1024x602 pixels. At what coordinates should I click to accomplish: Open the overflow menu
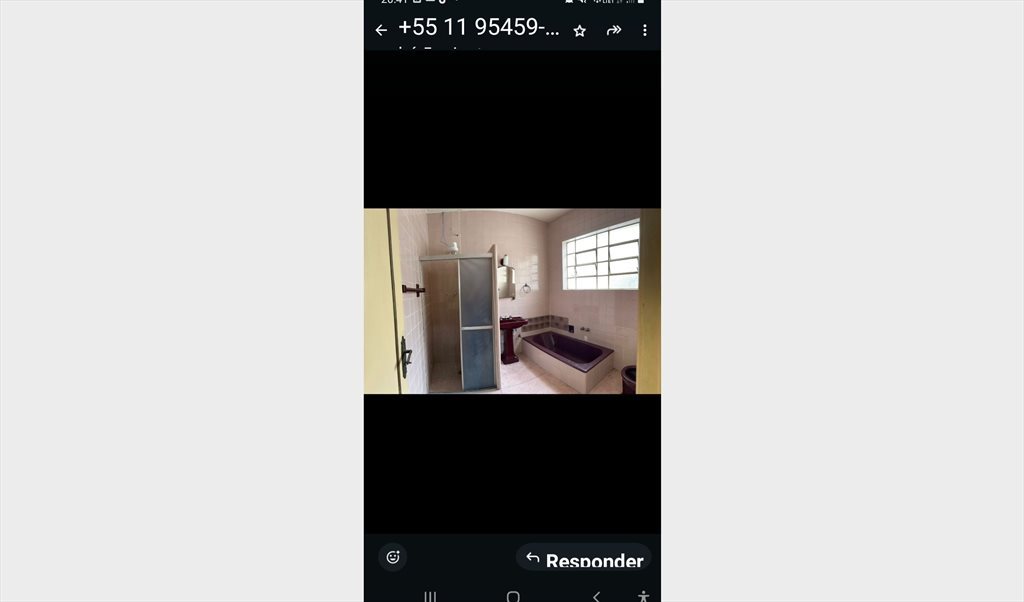644,30
